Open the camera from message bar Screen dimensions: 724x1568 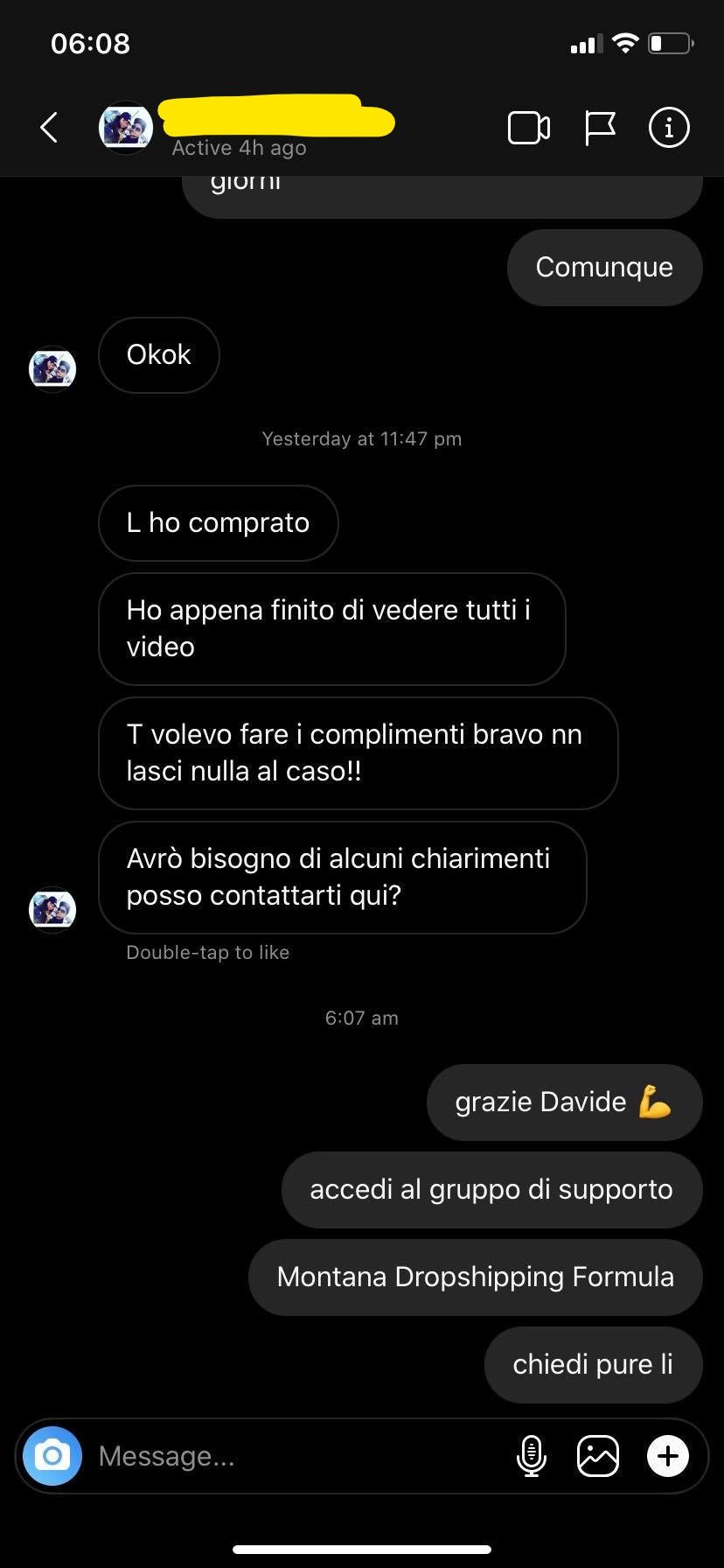pos(52,1456)
